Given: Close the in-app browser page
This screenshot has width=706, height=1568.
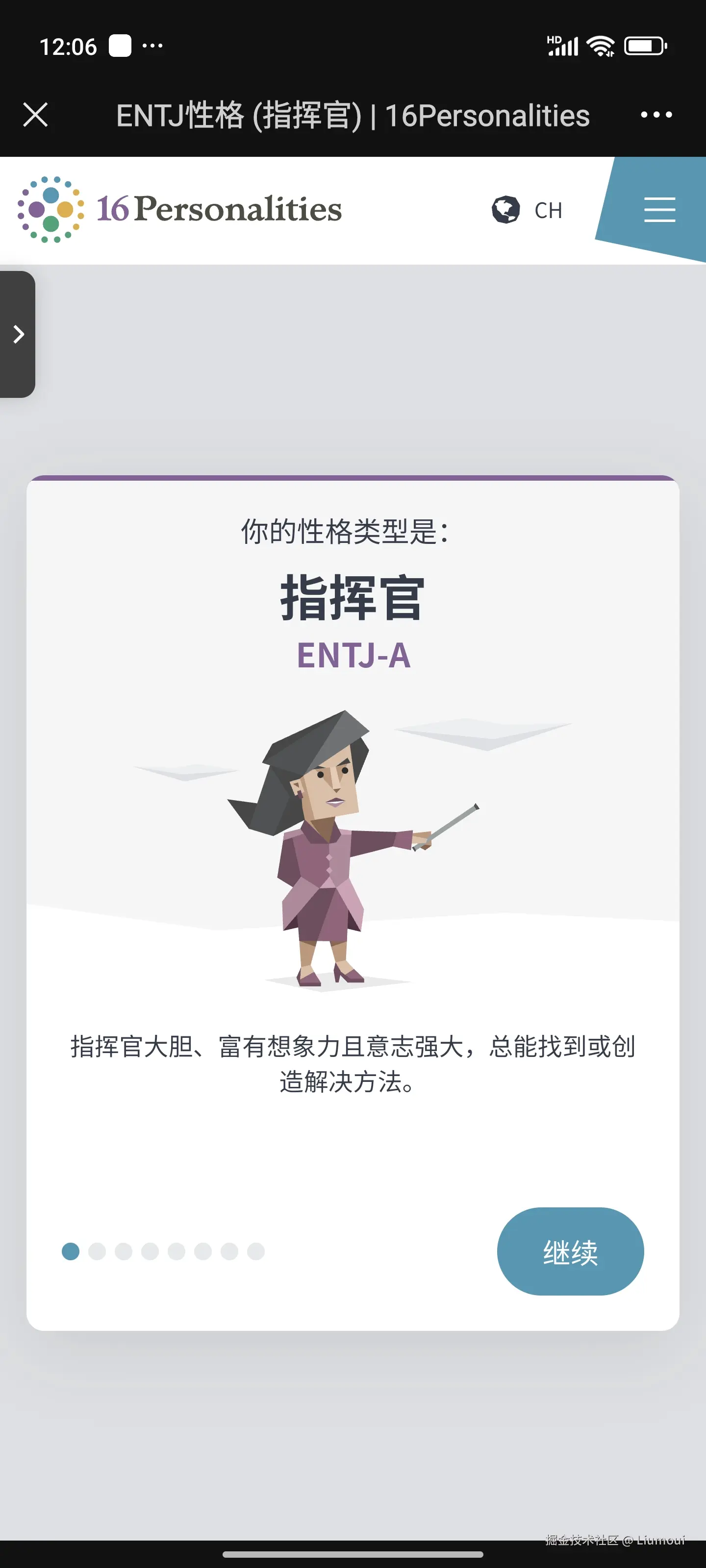Looking at the screenshot, I should (35, 115).
